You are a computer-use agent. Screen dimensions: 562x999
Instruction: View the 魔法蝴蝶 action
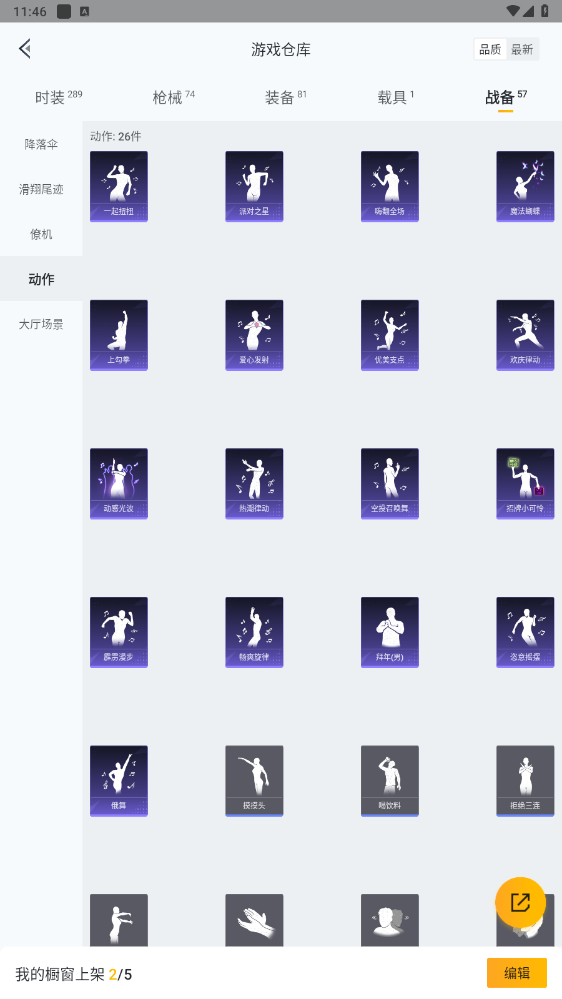pyautogui.click(x=525, y=186)
